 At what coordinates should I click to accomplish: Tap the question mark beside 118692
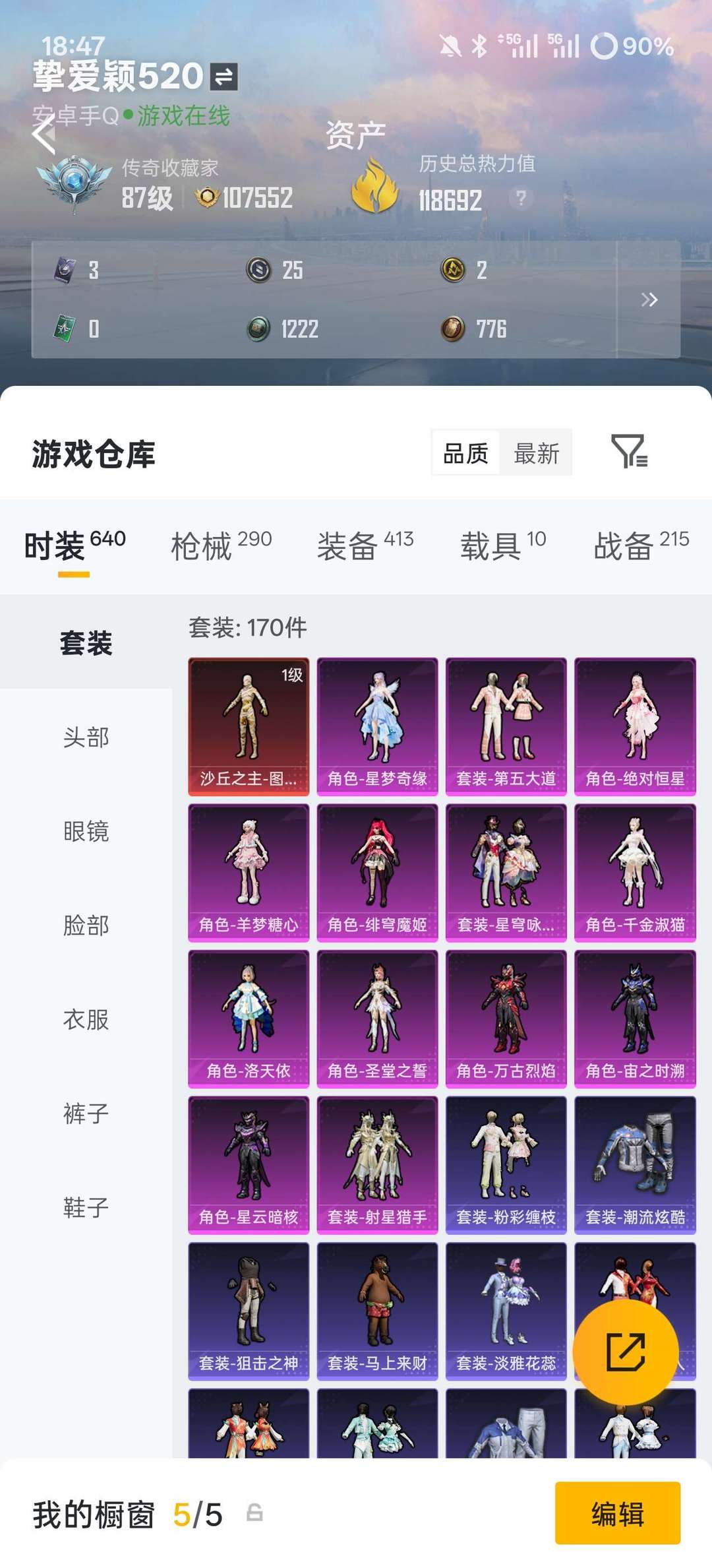(x=520, y=198)
